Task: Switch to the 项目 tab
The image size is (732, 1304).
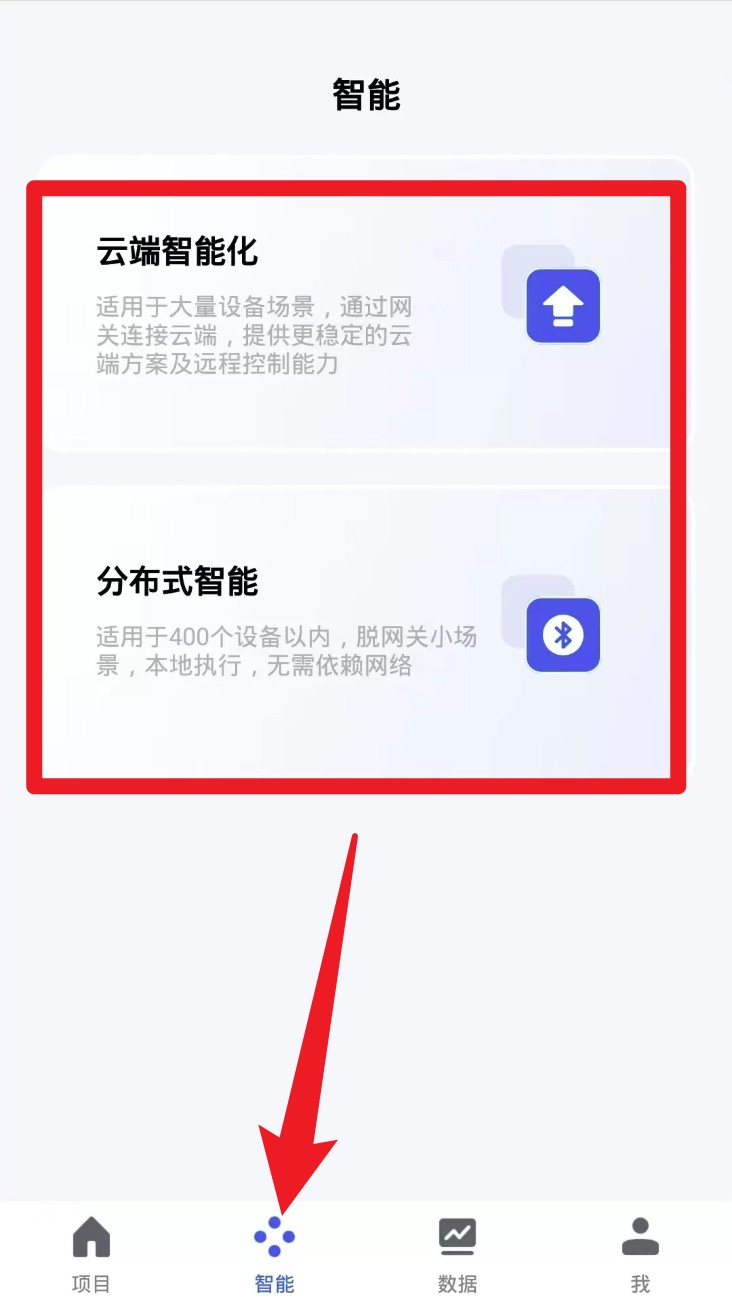Action: click(91, 1254)
